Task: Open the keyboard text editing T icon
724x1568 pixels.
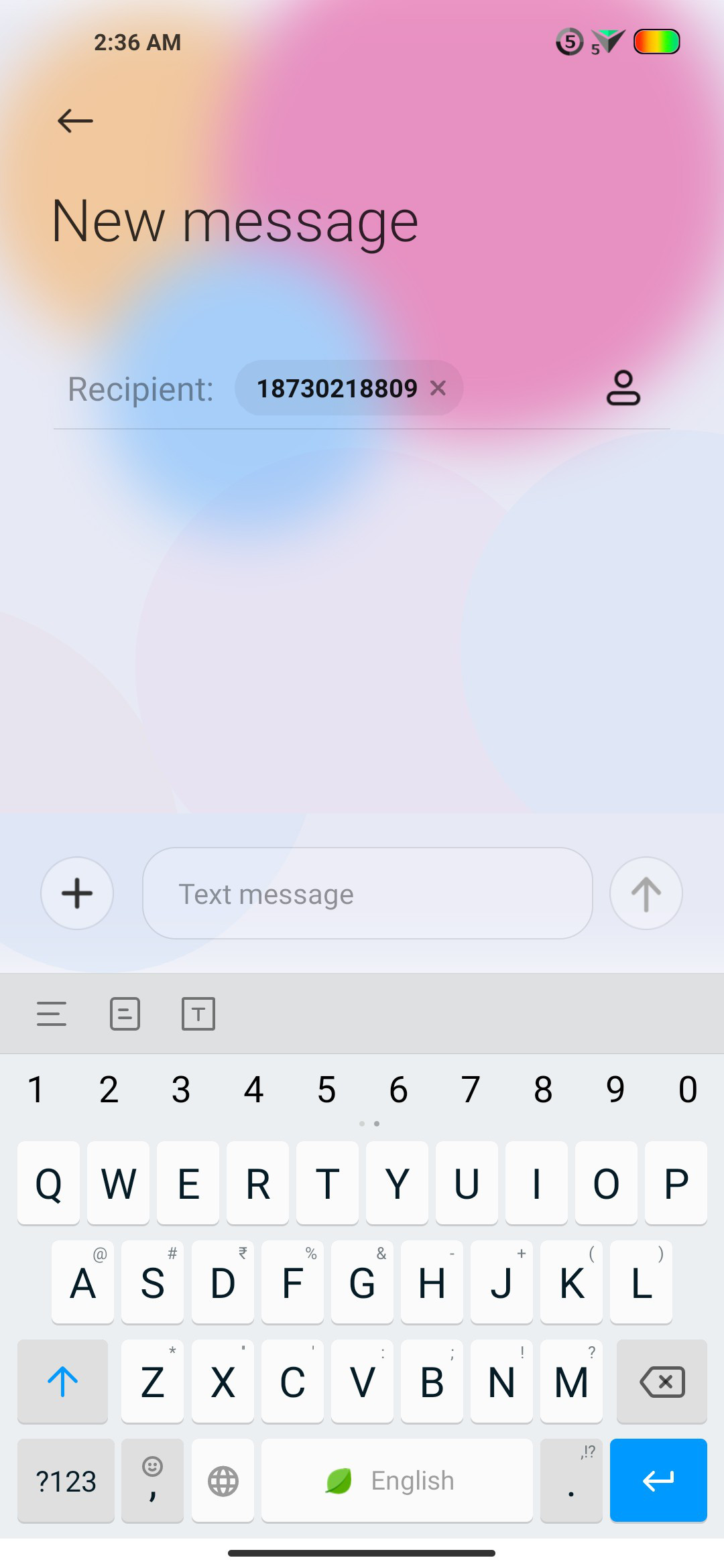Action: [x=198, y=1014]
